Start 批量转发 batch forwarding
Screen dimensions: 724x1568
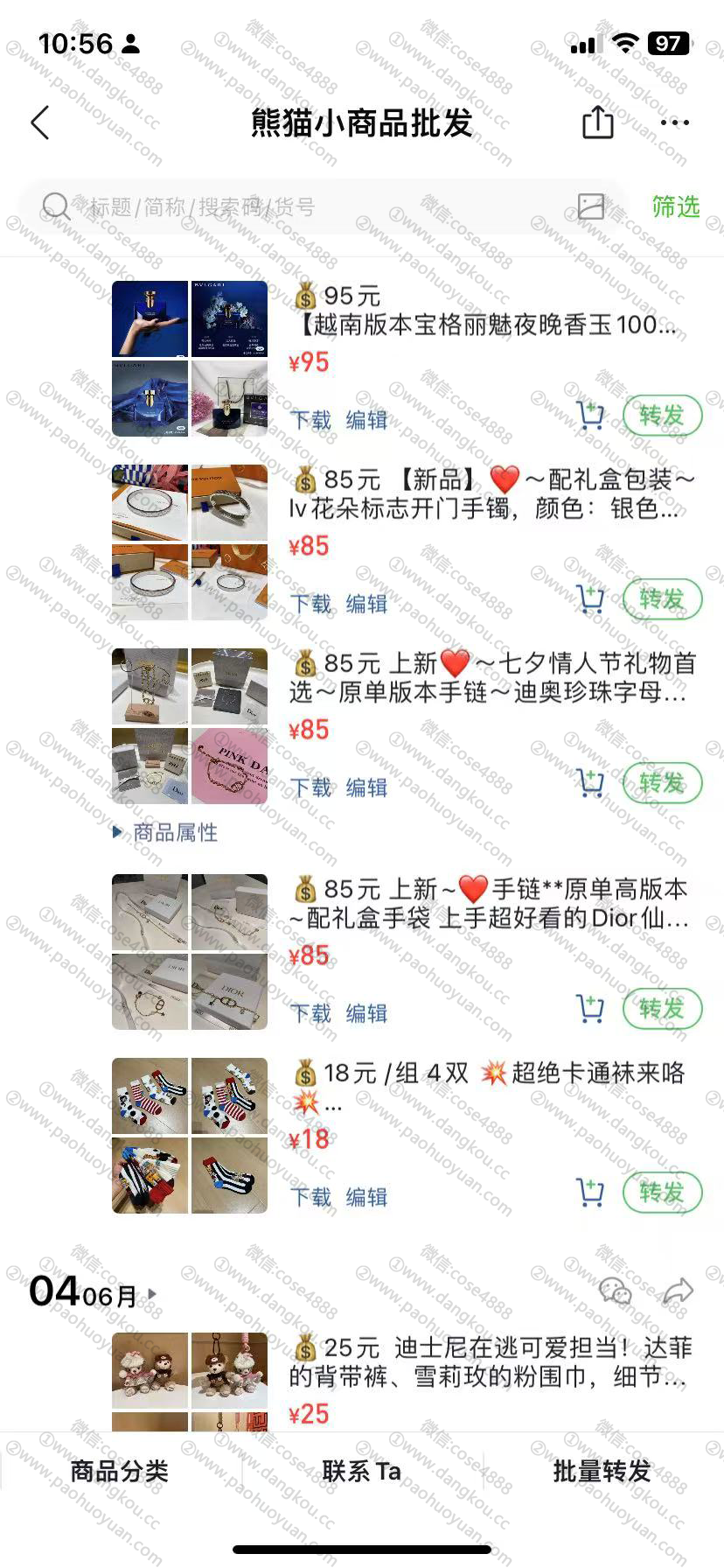click(602, 1471)
